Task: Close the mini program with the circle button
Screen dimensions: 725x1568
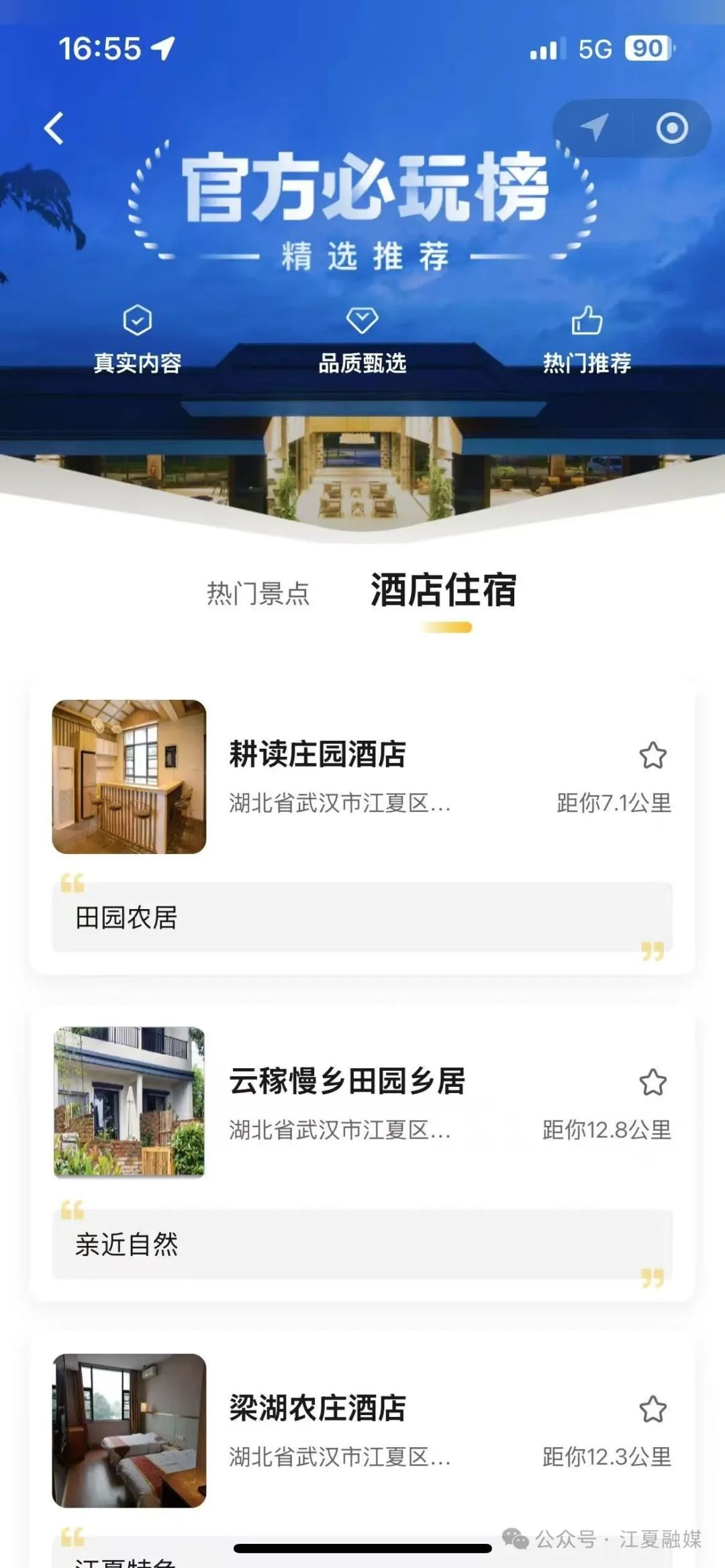Action: [x=671, y=128]
